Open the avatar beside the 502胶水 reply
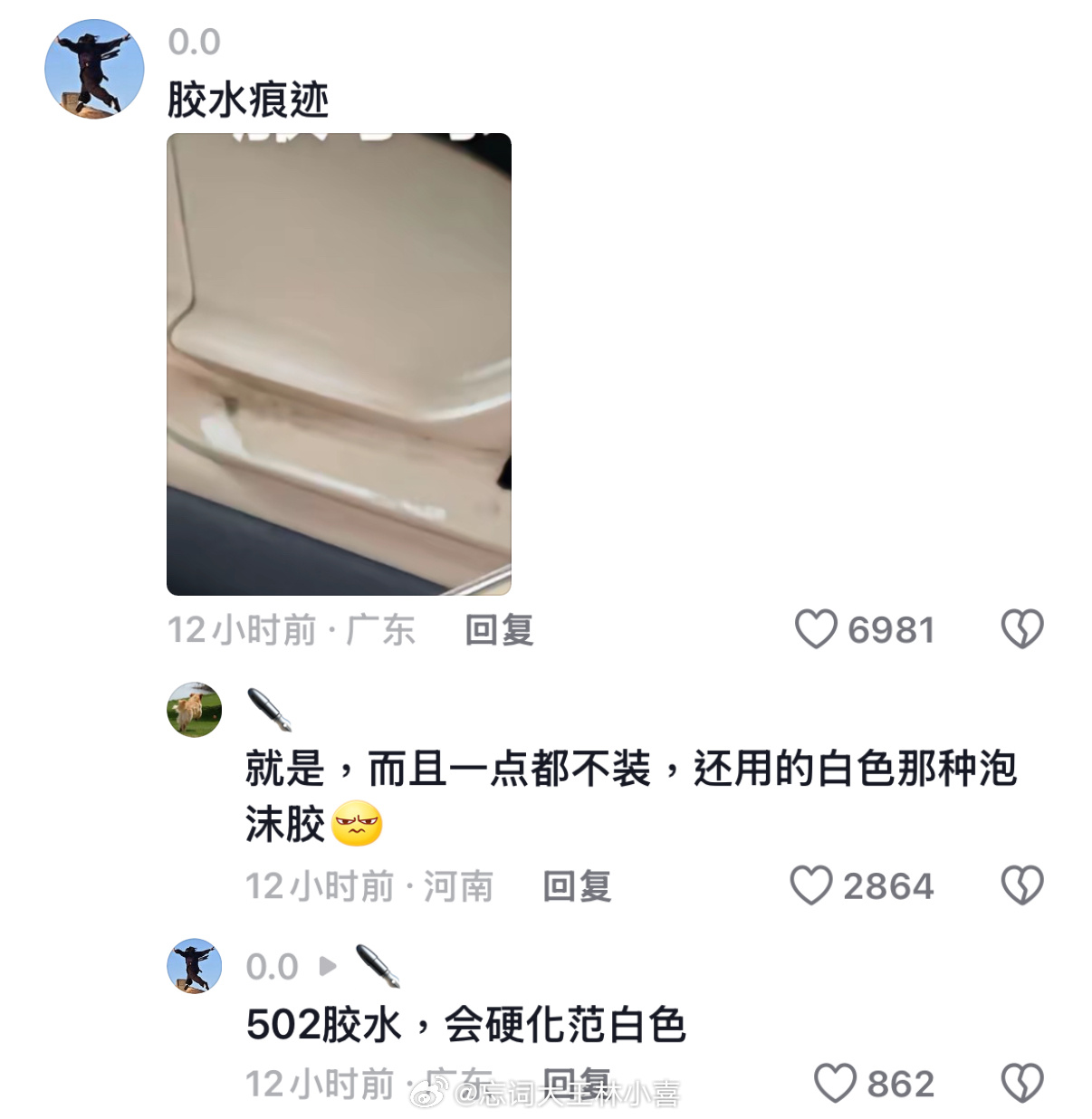The width and height of the screenshot is (1092, 1119). coord(195,966)
